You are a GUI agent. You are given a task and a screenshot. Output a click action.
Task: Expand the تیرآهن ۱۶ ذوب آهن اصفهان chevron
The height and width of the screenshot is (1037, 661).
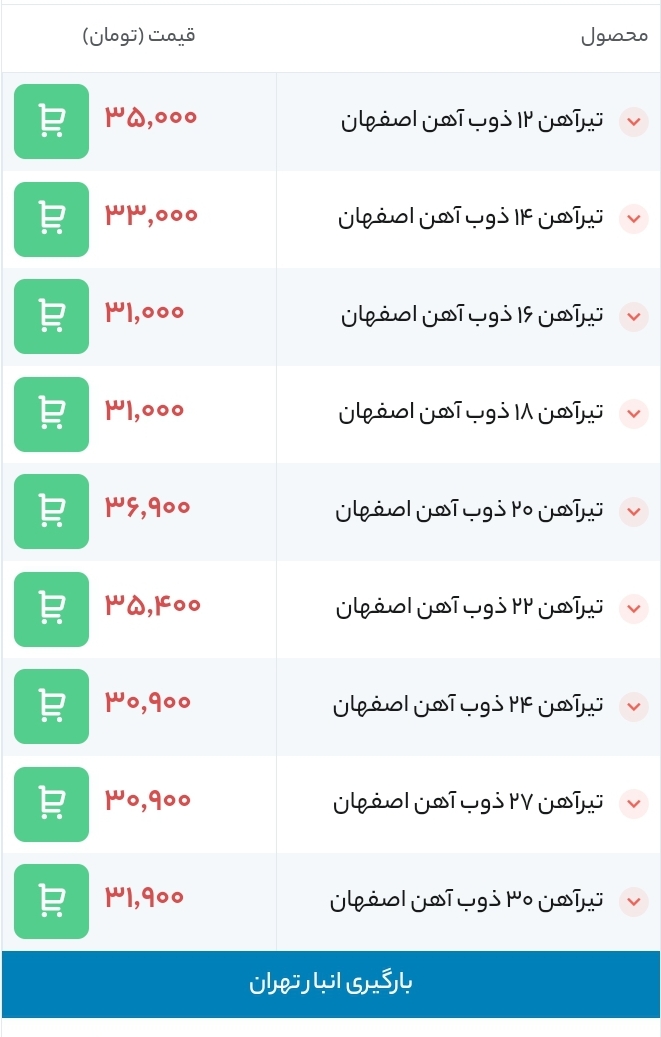[x=634, y=317]
